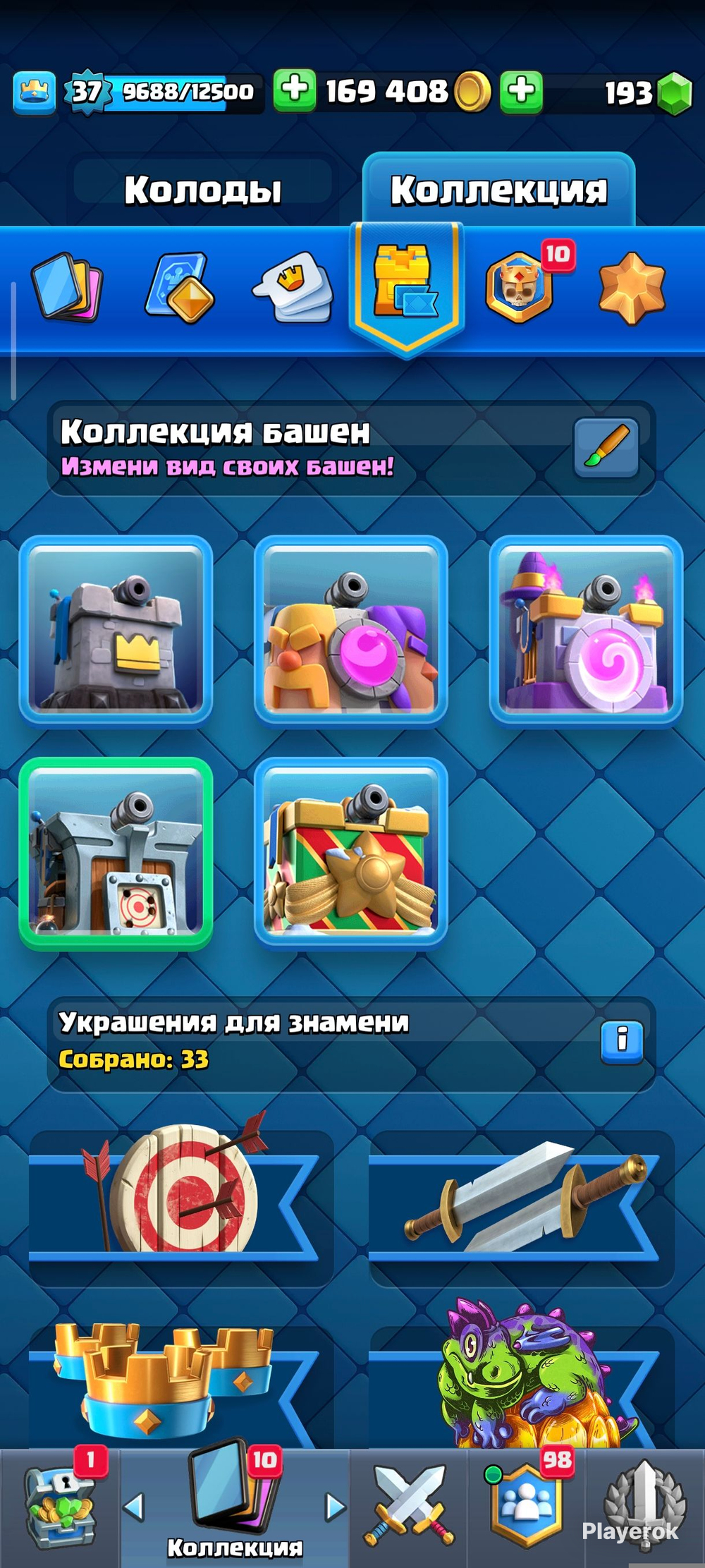Tap the green plus to buy gems

[522, 92]
